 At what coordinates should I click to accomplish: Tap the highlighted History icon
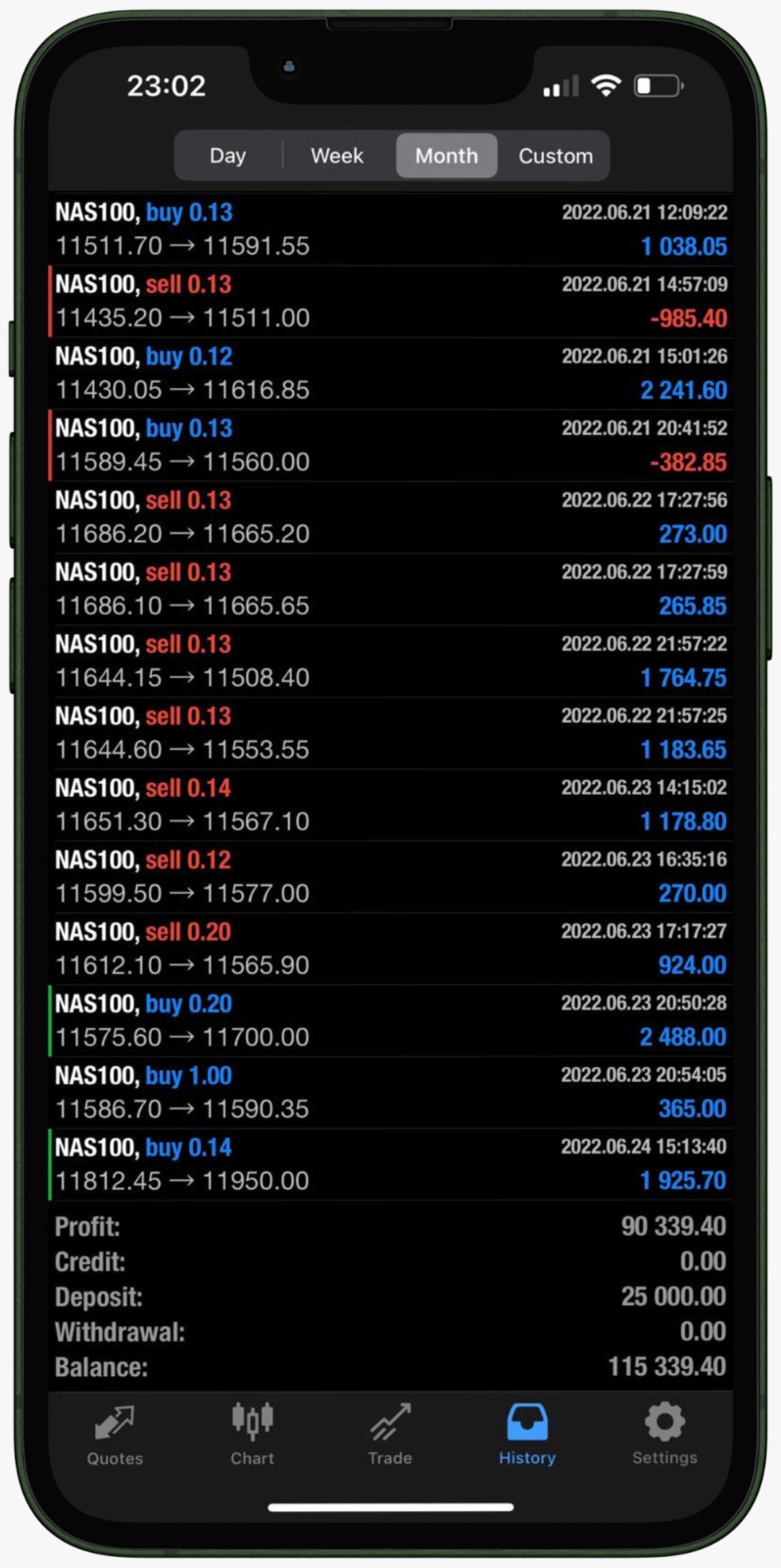(x=526, y=1436)
